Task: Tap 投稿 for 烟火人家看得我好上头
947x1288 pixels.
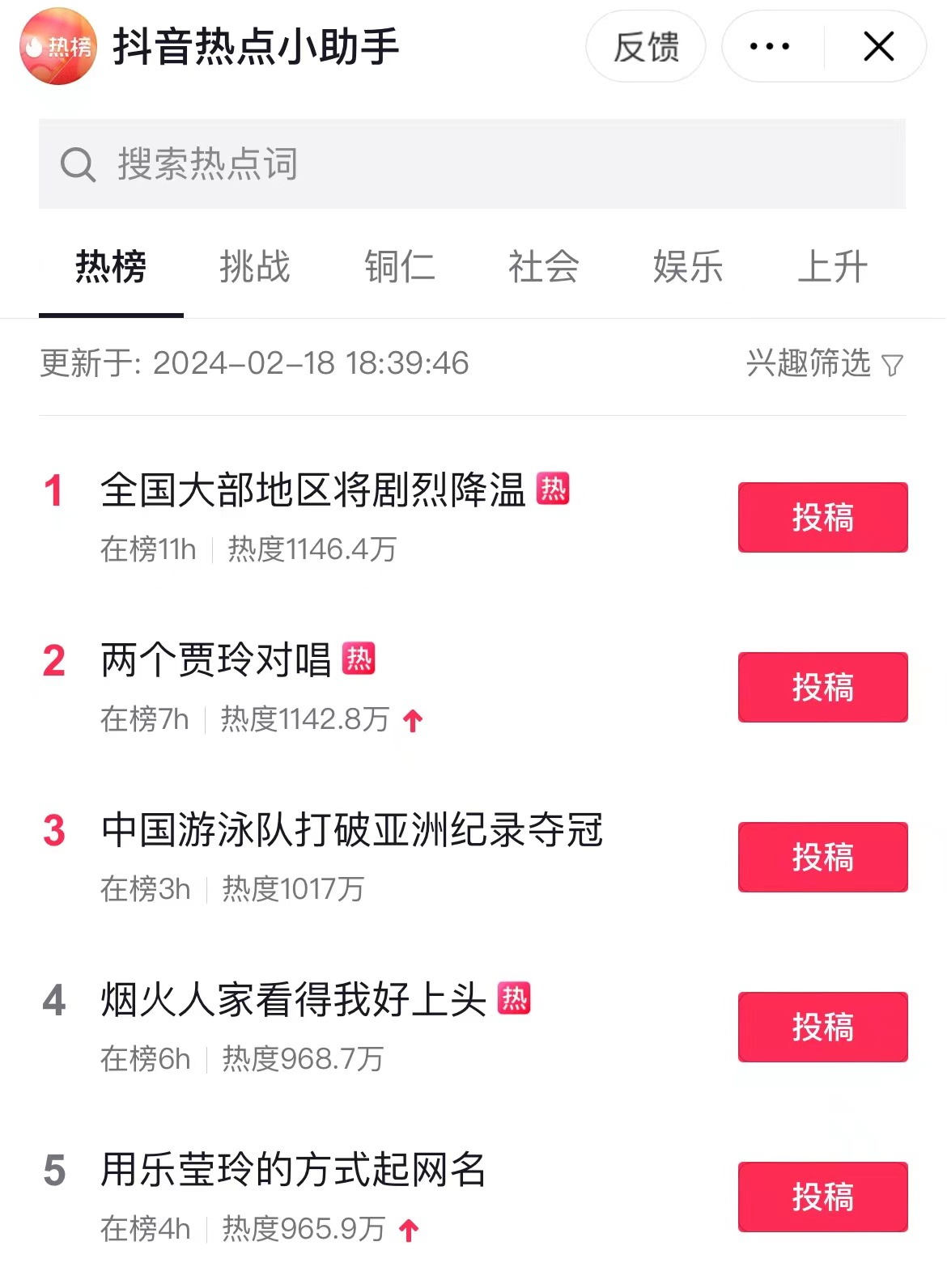Action: point(822,1027)
